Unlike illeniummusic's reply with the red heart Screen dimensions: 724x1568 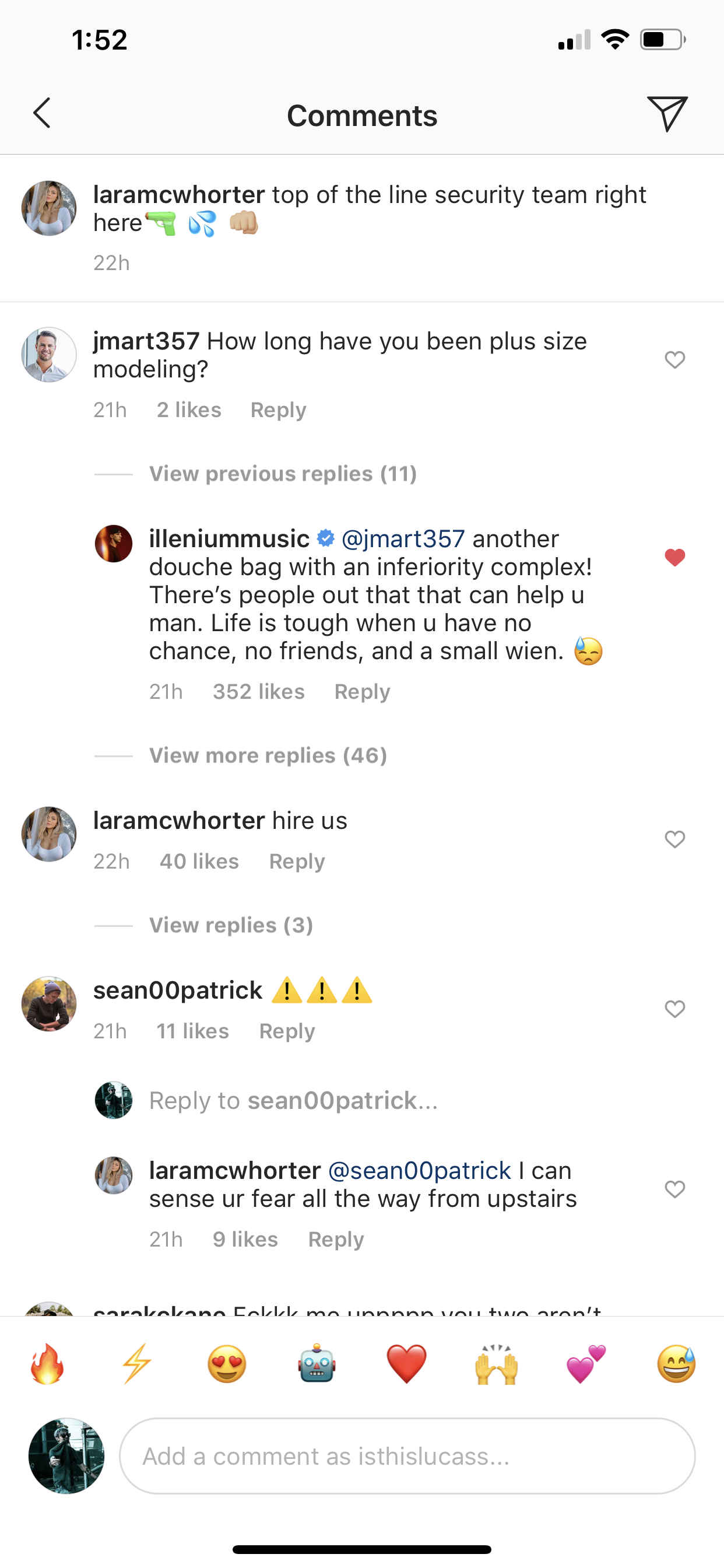pos(674,557)
